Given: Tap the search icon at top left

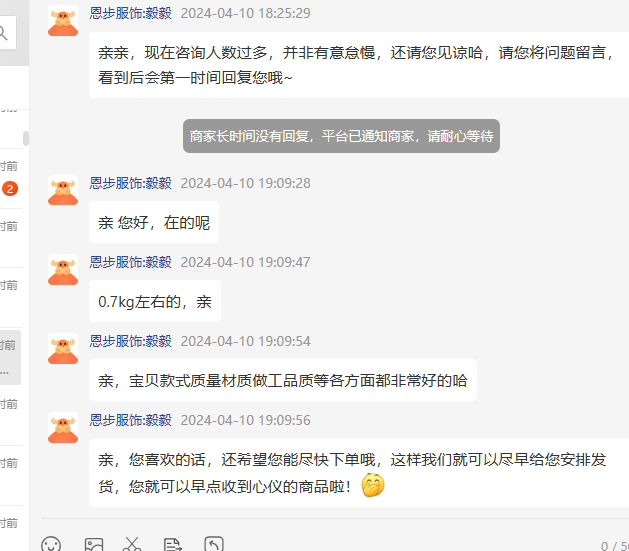Looking at the screenshot, I should pos(5,34).
